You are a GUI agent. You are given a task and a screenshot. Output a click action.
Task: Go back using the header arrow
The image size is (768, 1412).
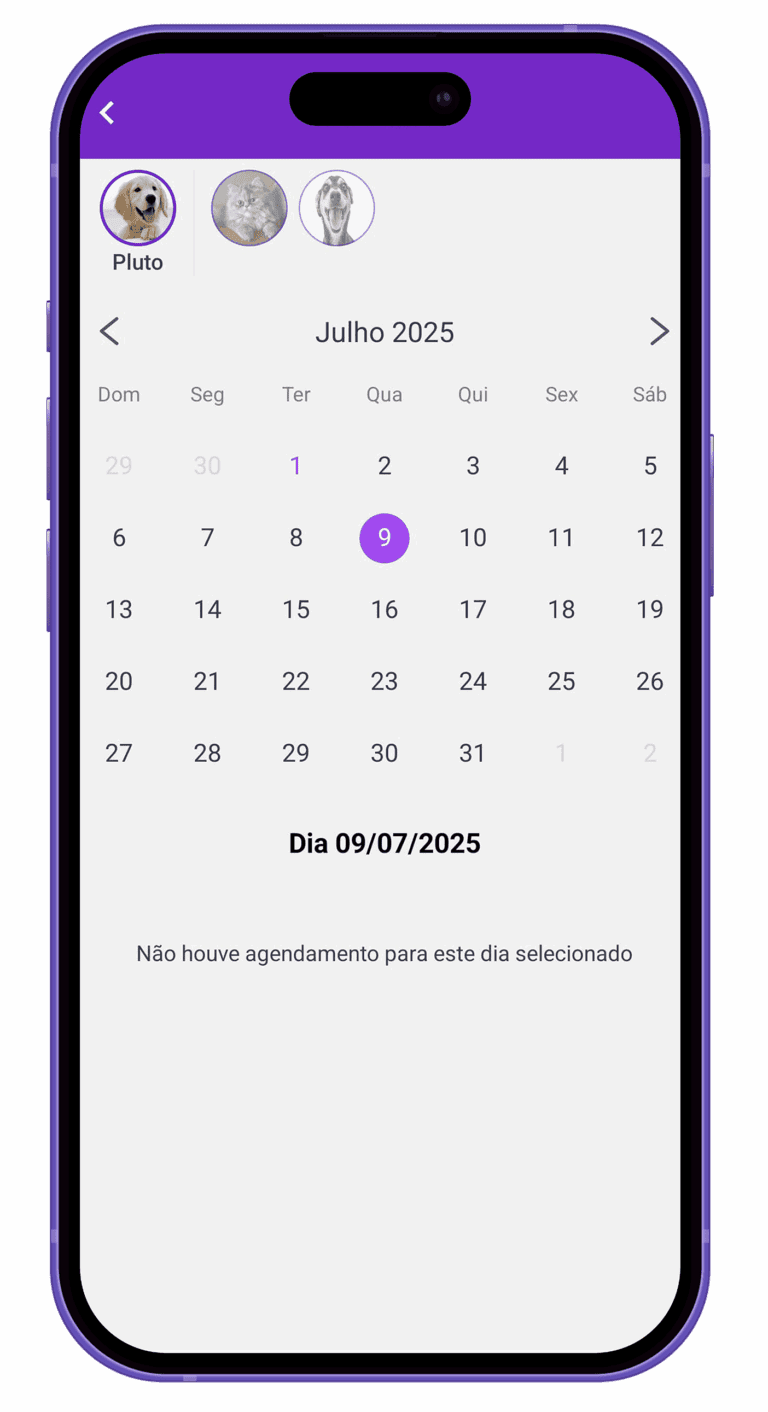pos(107,113)
